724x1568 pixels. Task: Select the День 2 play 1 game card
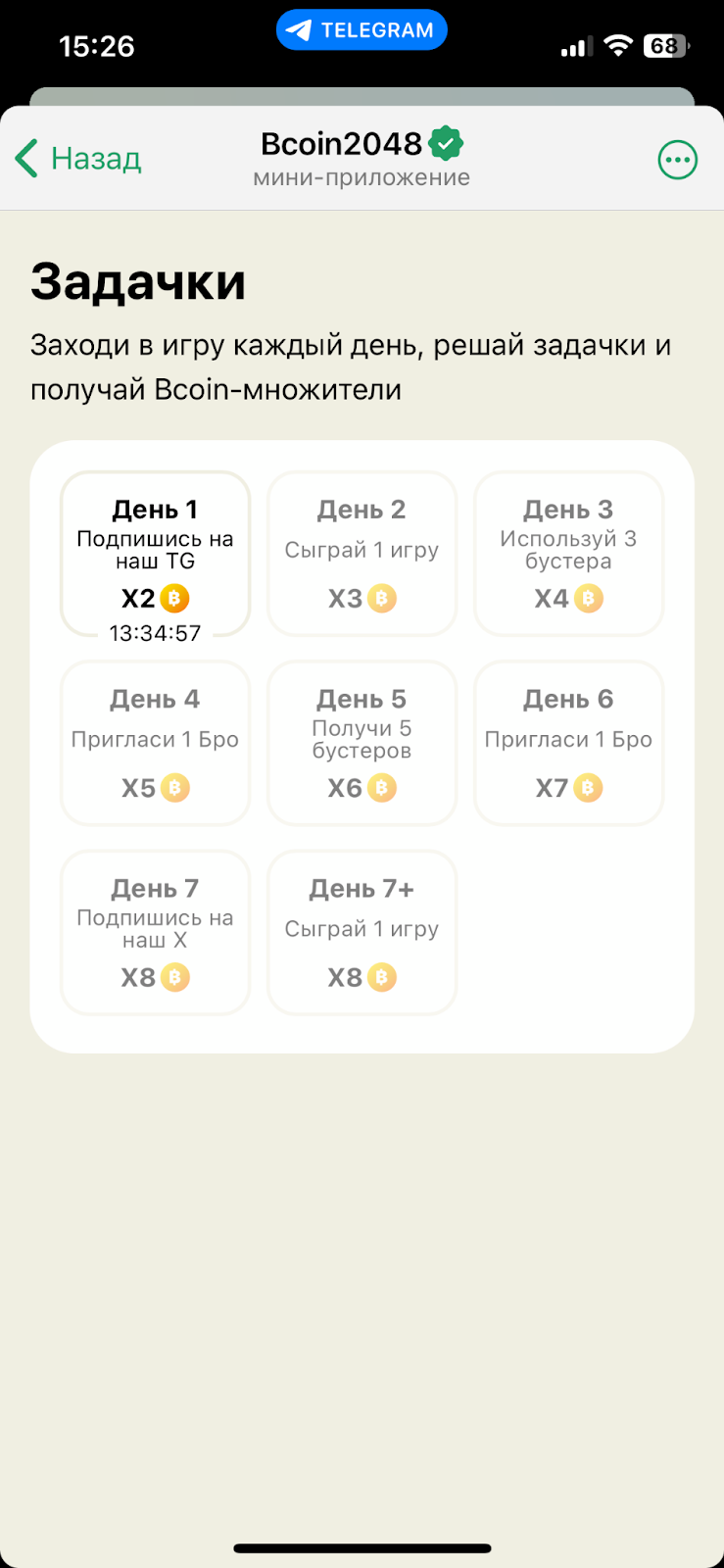[362, 554]
